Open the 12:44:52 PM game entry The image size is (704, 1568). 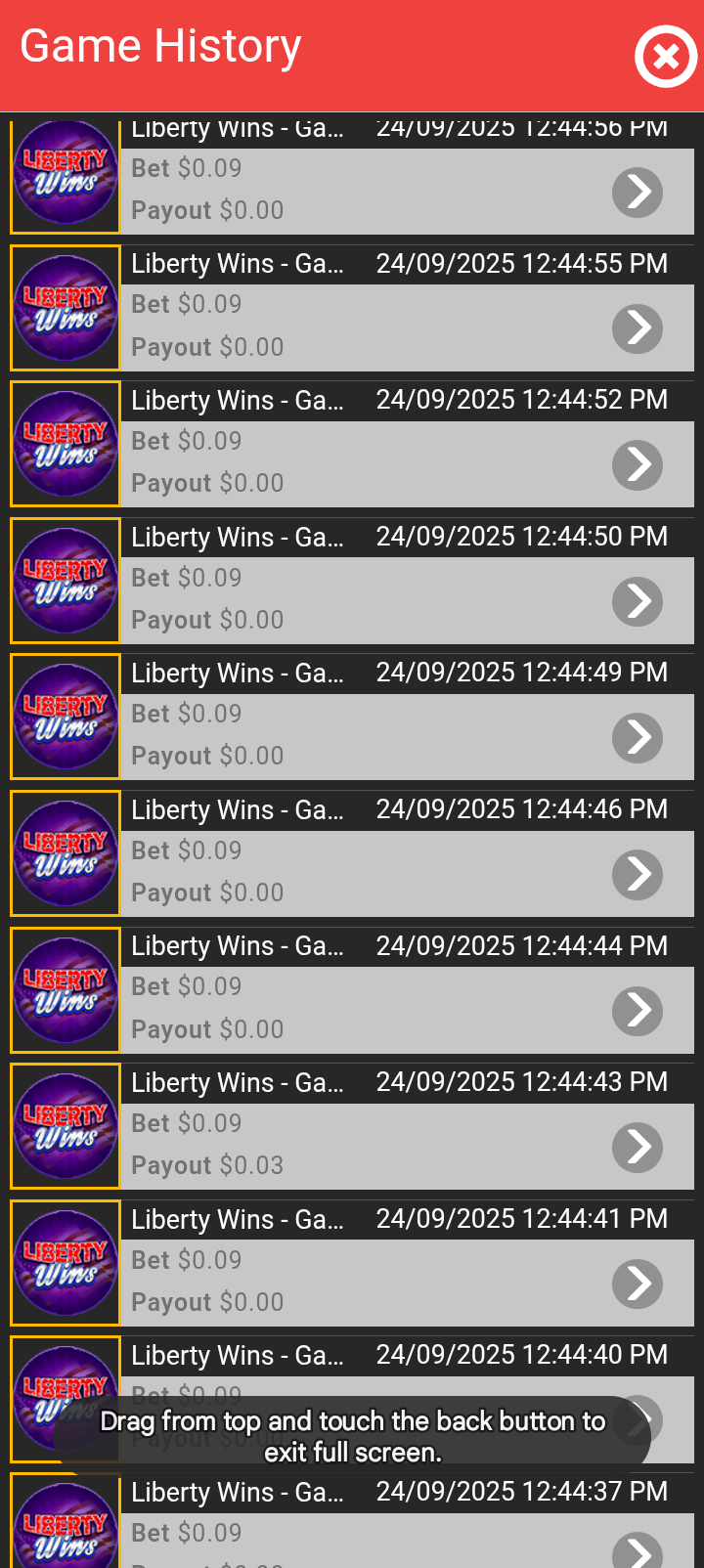point(638,464)
